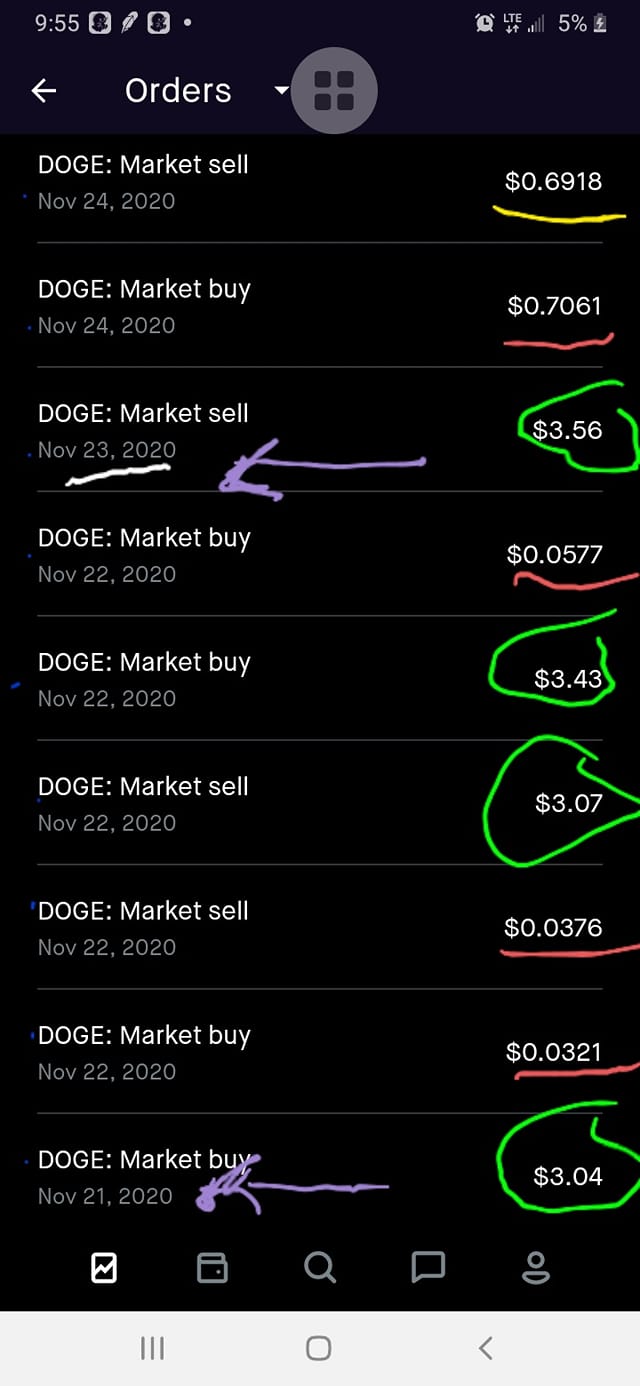View the $0.0376 DOGE market sell order
This screenshot has height=1386, width=640.
[x=320, y=928]
